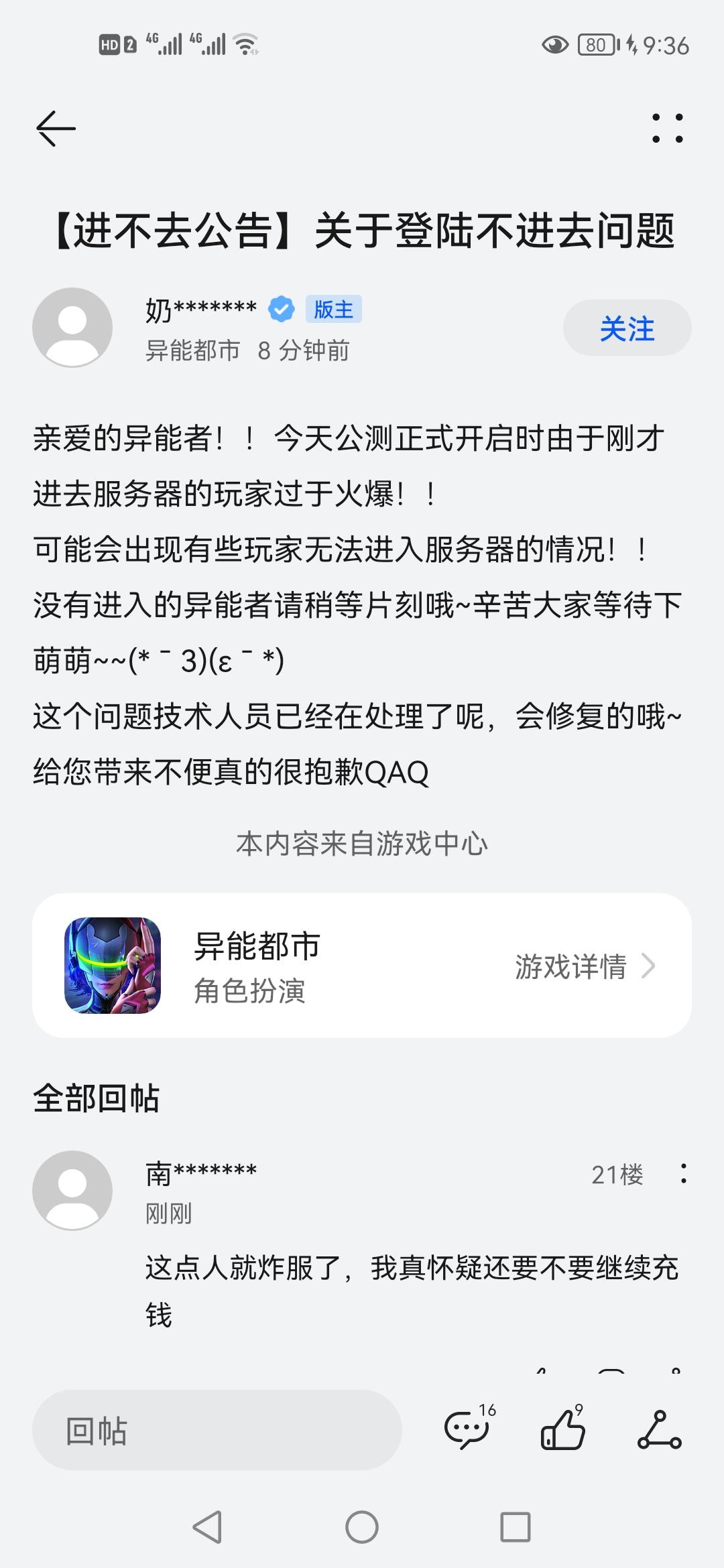Tap the verified badge next to 奶*******
The image size is (724, 1568).
click(x=281, y=309)
